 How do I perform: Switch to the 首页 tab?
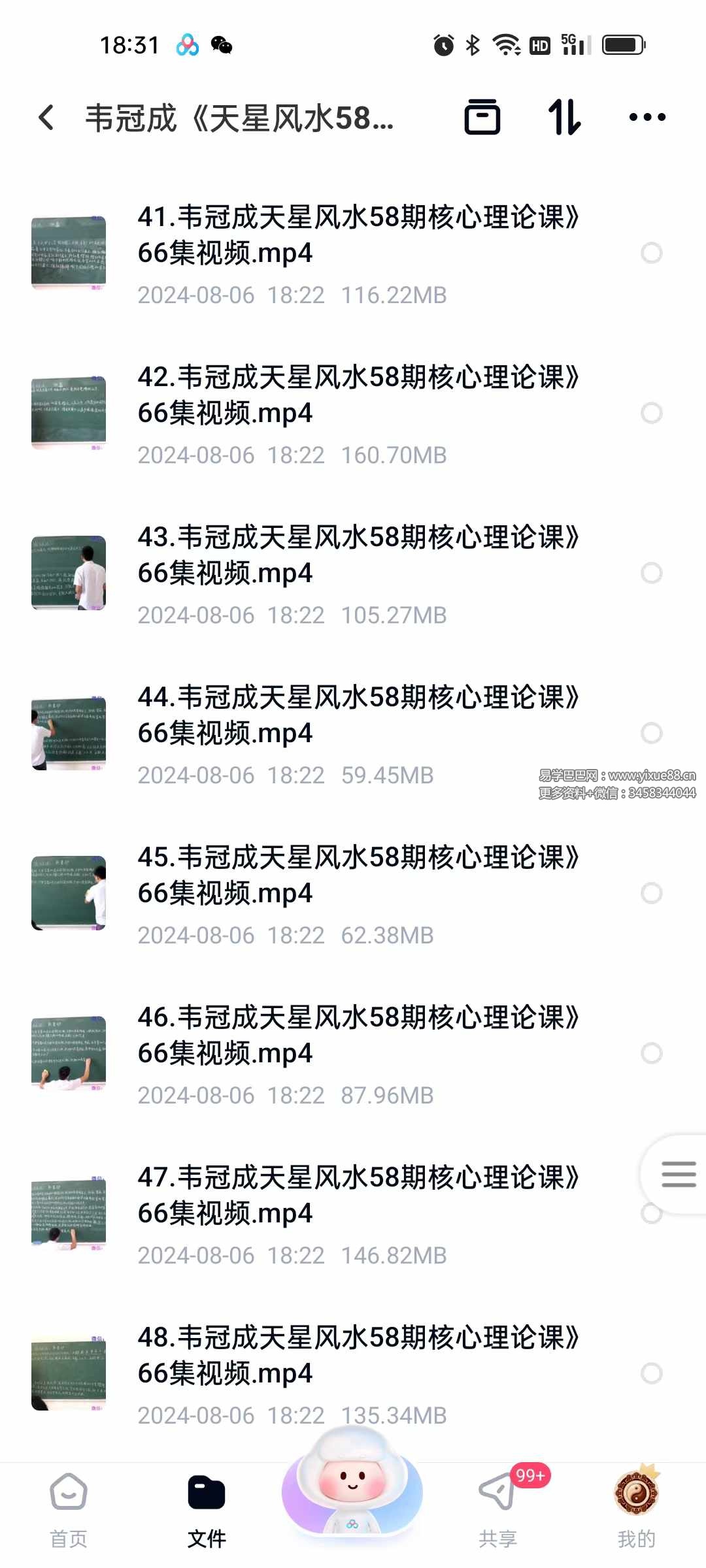coord(69,1509)
